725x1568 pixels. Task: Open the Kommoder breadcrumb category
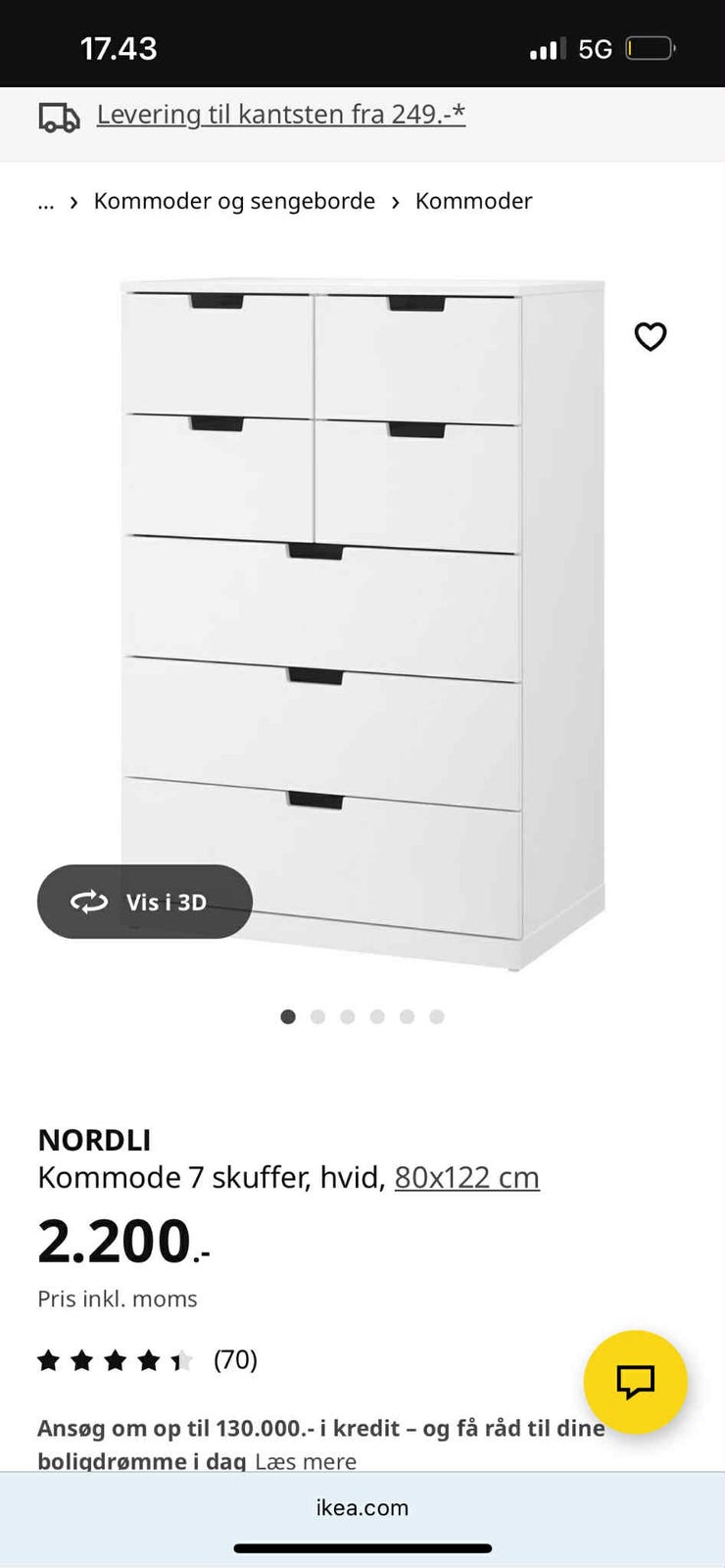click(473, 201)
